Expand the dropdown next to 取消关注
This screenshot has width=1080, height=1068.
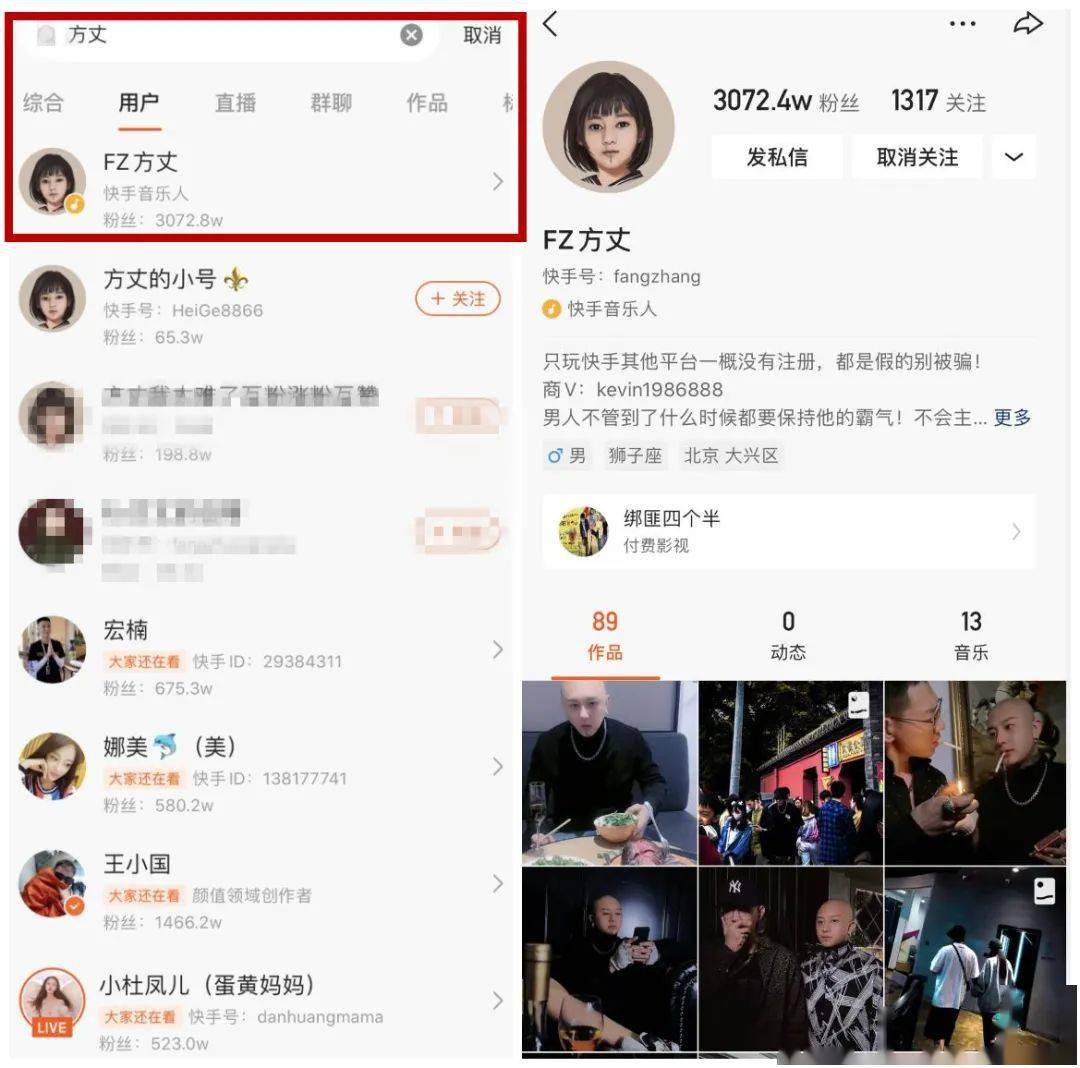coord(1014,158)
